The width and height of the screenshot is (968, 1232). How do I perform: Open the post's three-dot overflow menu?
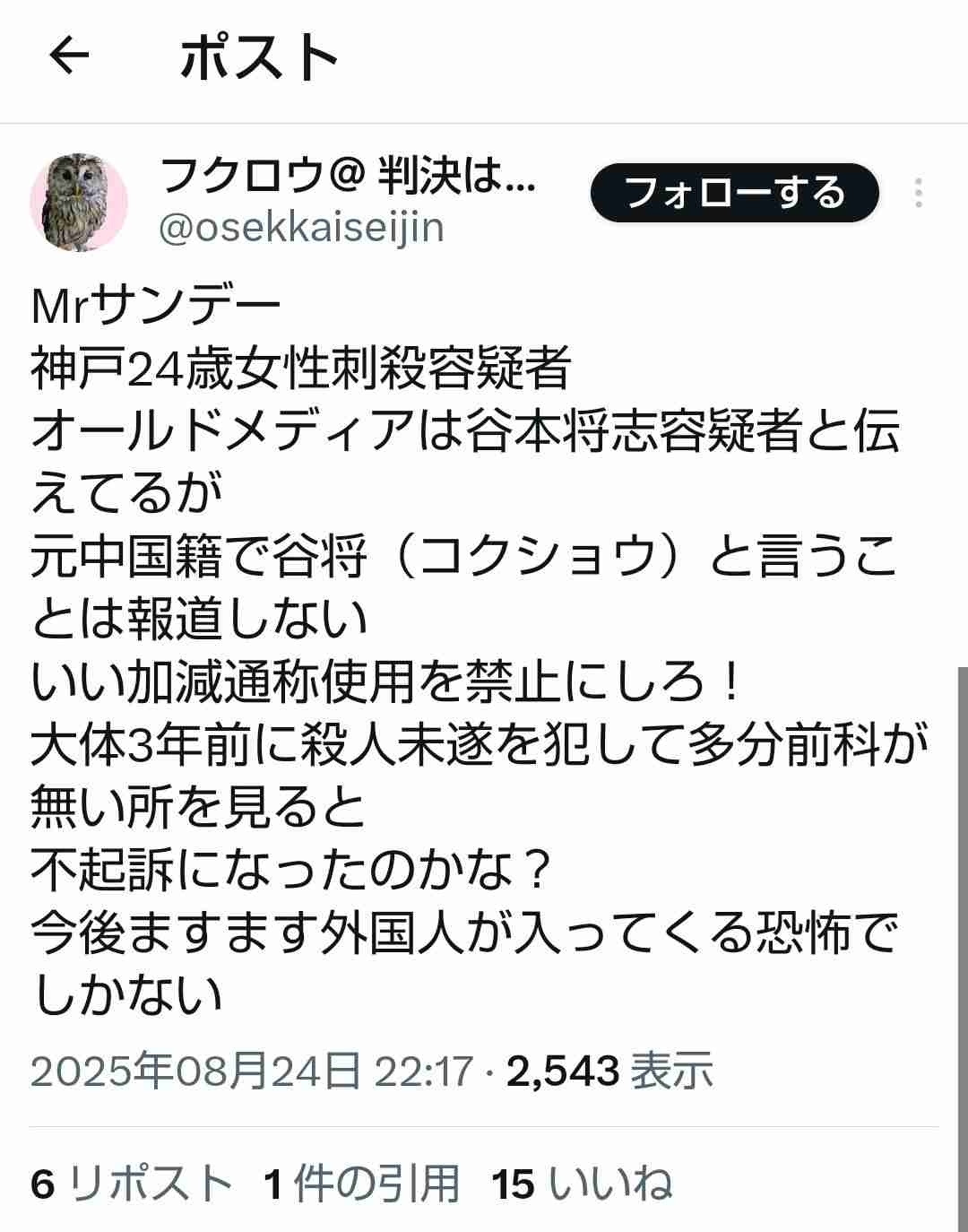click(919, 193)
